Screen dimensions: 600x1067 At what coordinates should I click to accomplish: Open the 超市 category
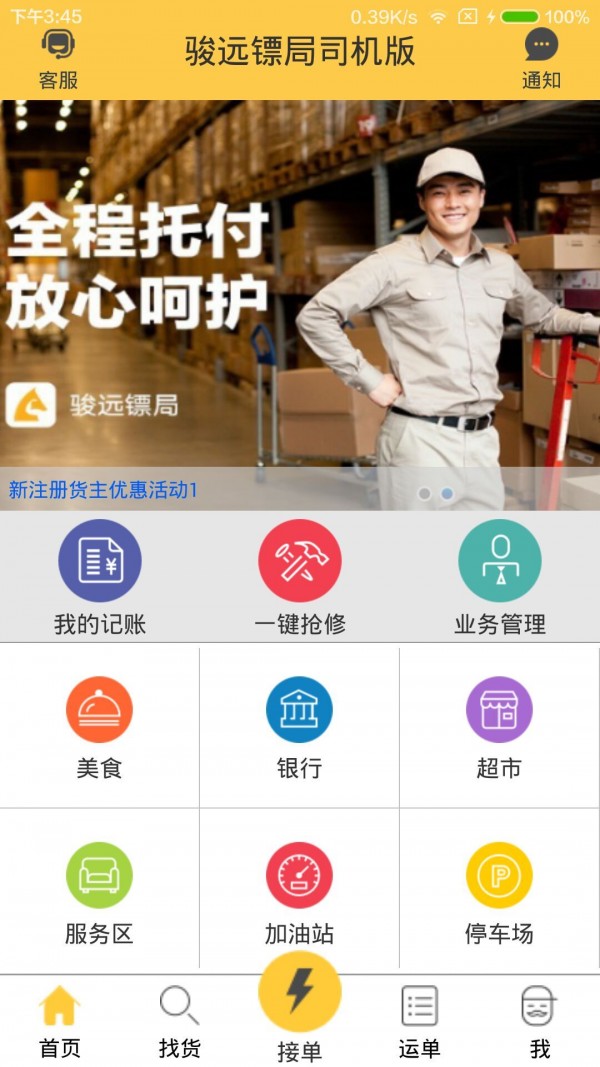click(x=499, y=727)
